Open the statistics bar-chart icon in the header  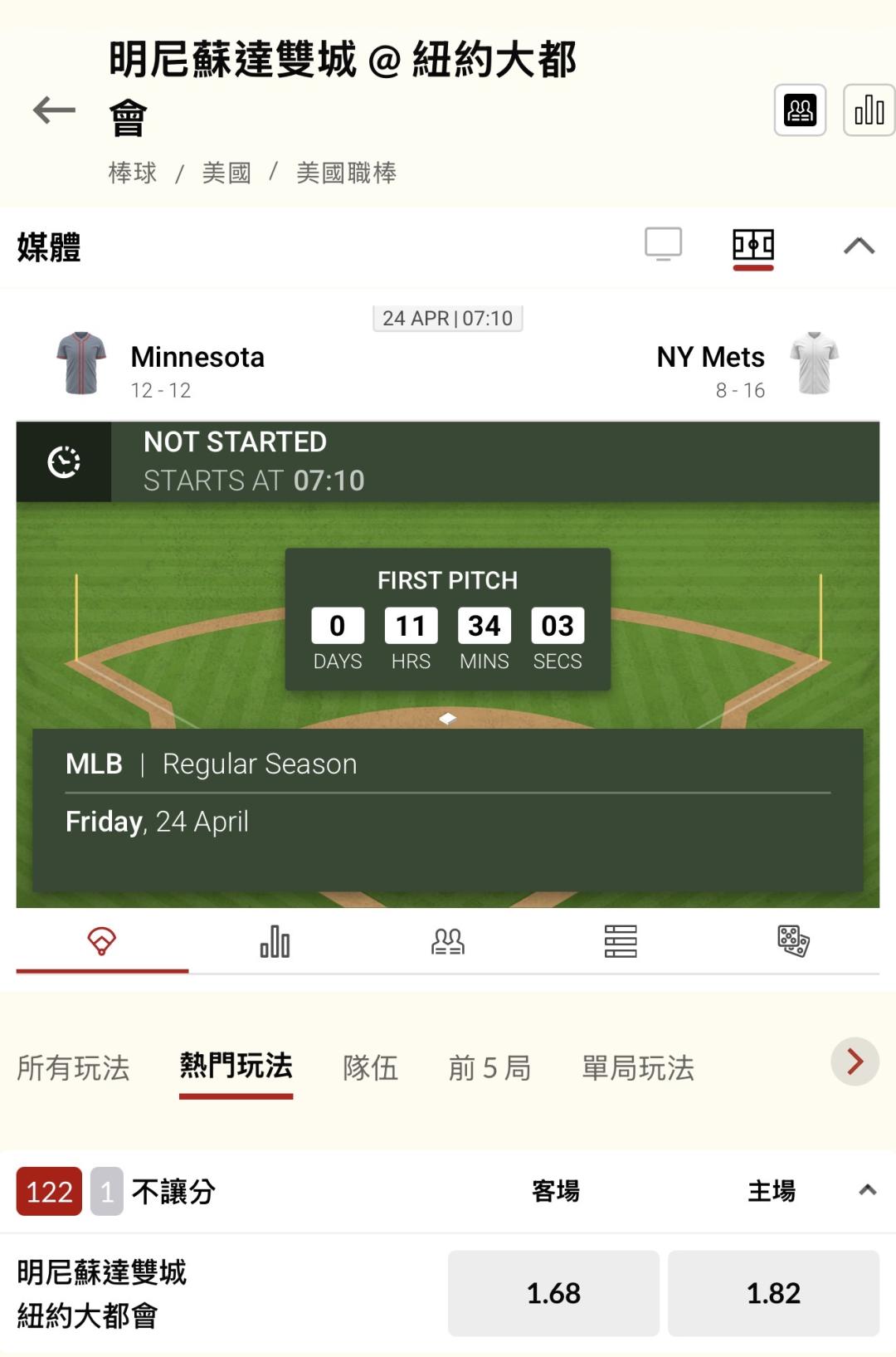click(x=868, y=110)
